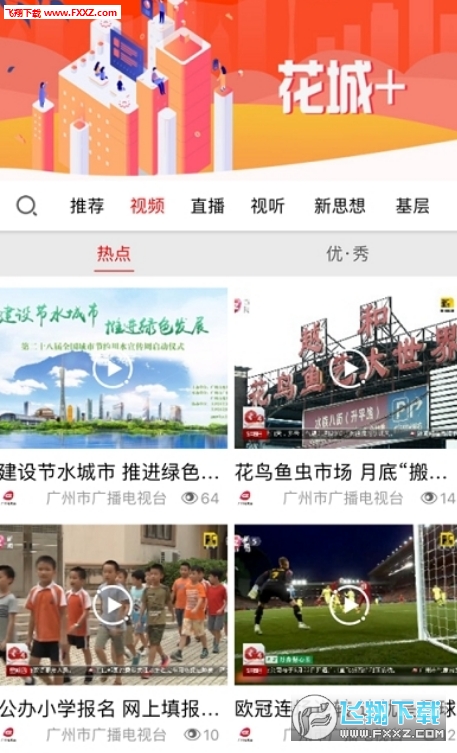This screenshot has height=753, width=457.
Task: Open the search magnifier icon
Action: [x=26, y=206]
